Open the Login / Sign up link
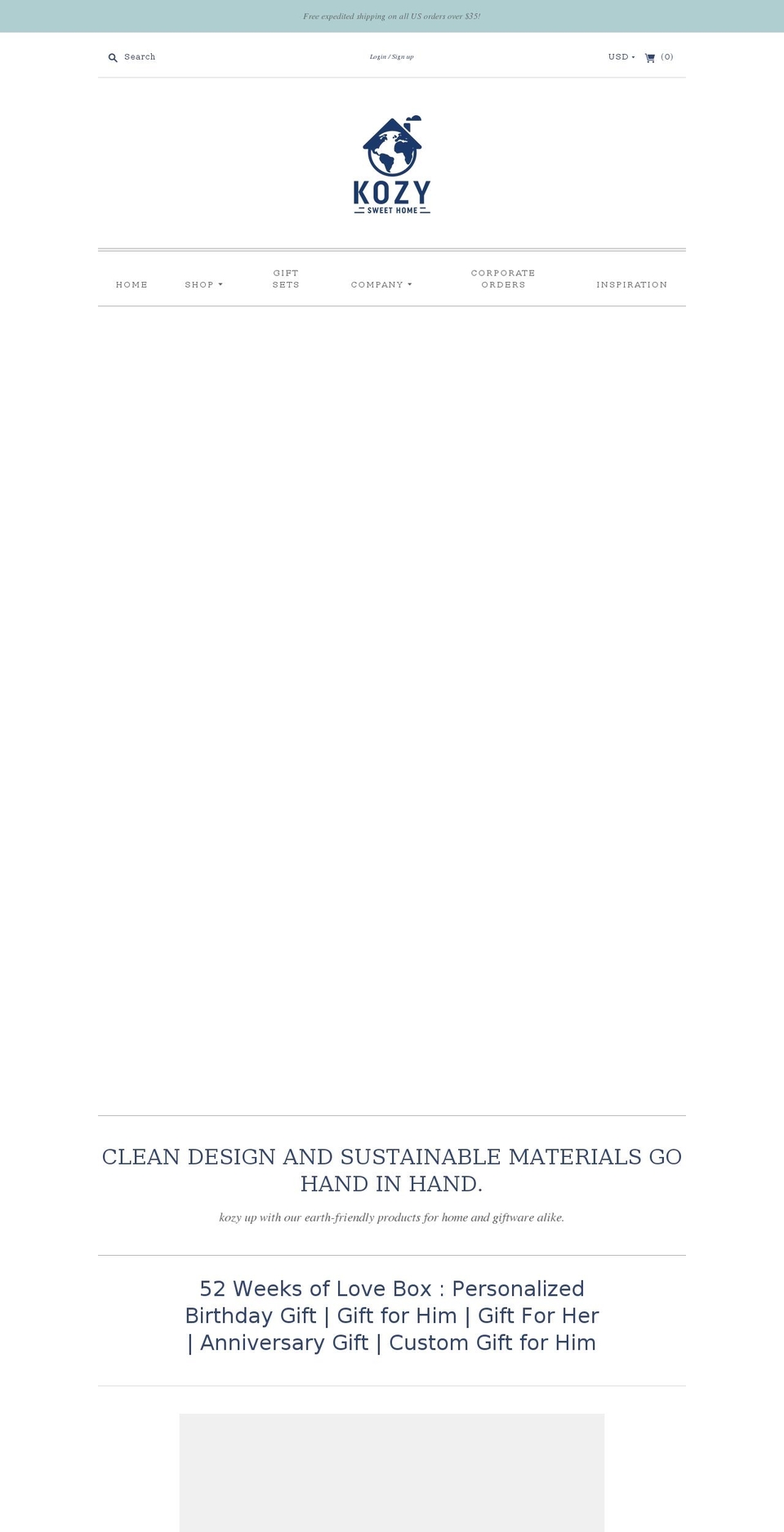 (391, 57)
